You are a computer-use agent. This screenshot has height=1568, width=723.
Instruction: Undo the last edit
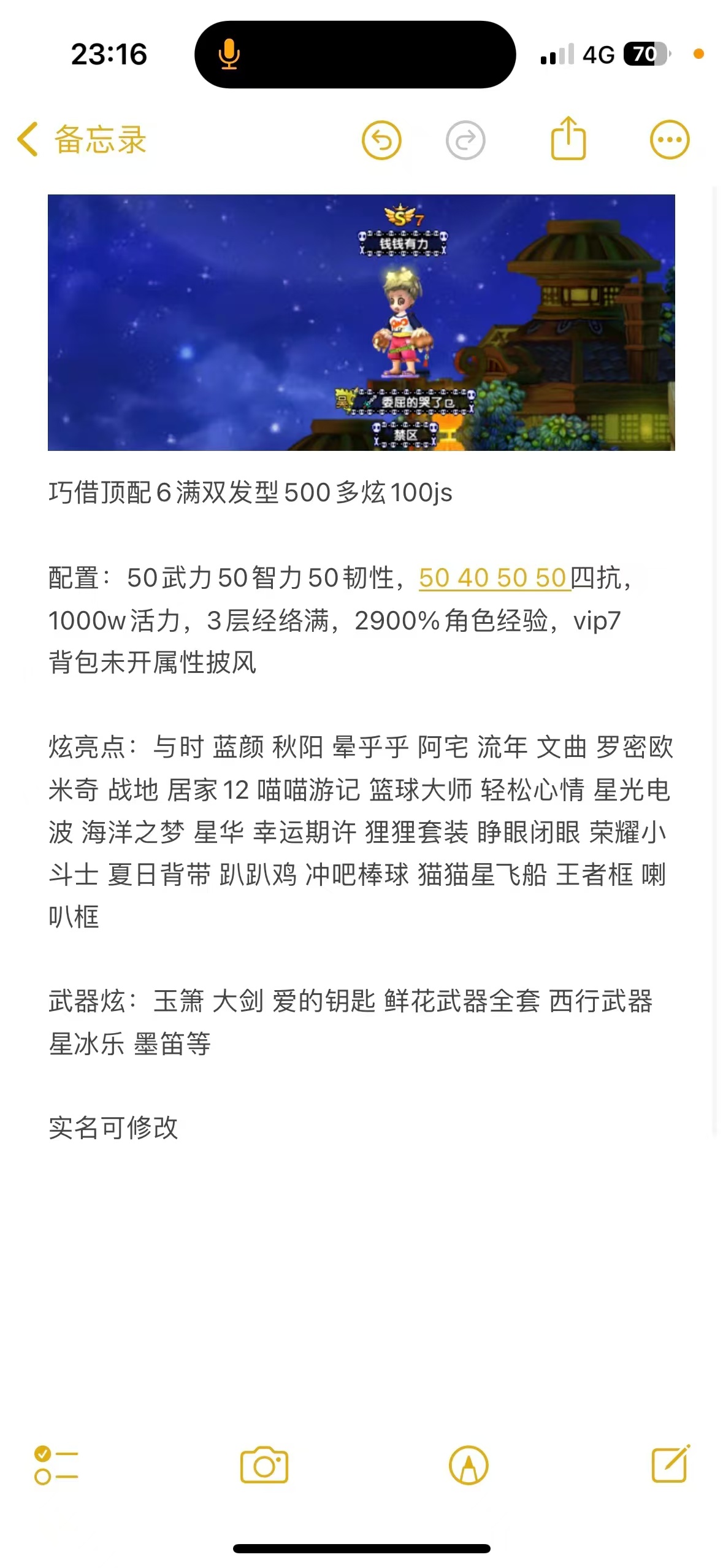pos(381,140)
